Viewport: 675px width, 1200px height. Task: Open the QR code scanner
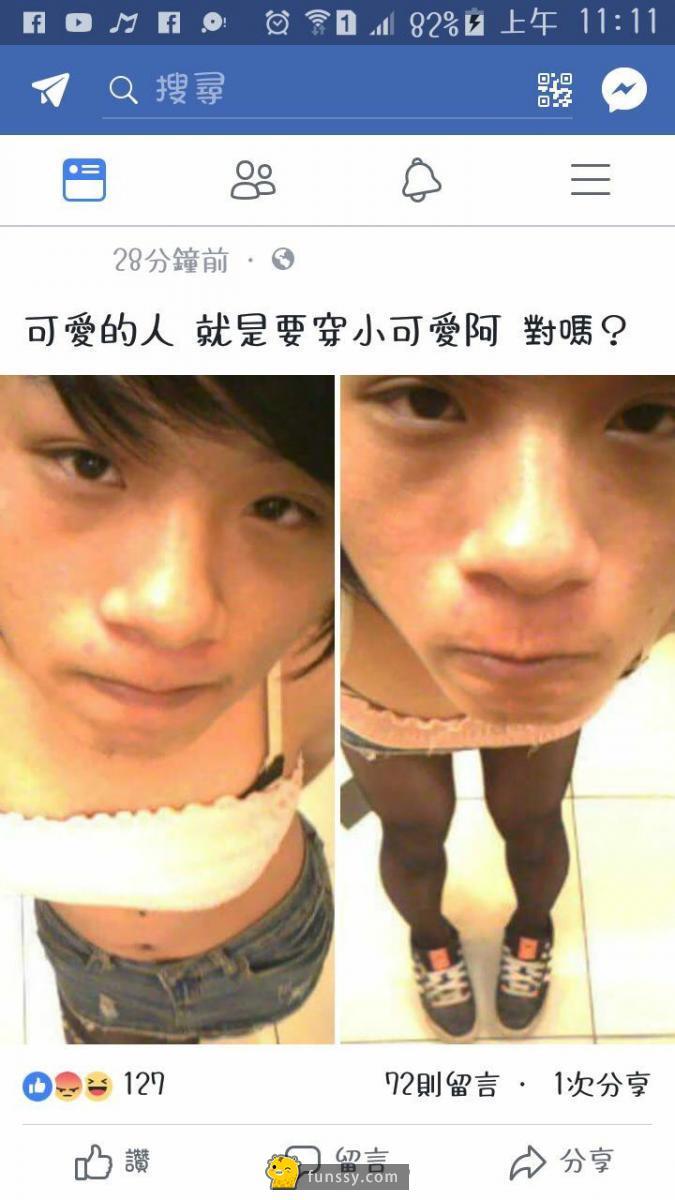click(555, 91)
